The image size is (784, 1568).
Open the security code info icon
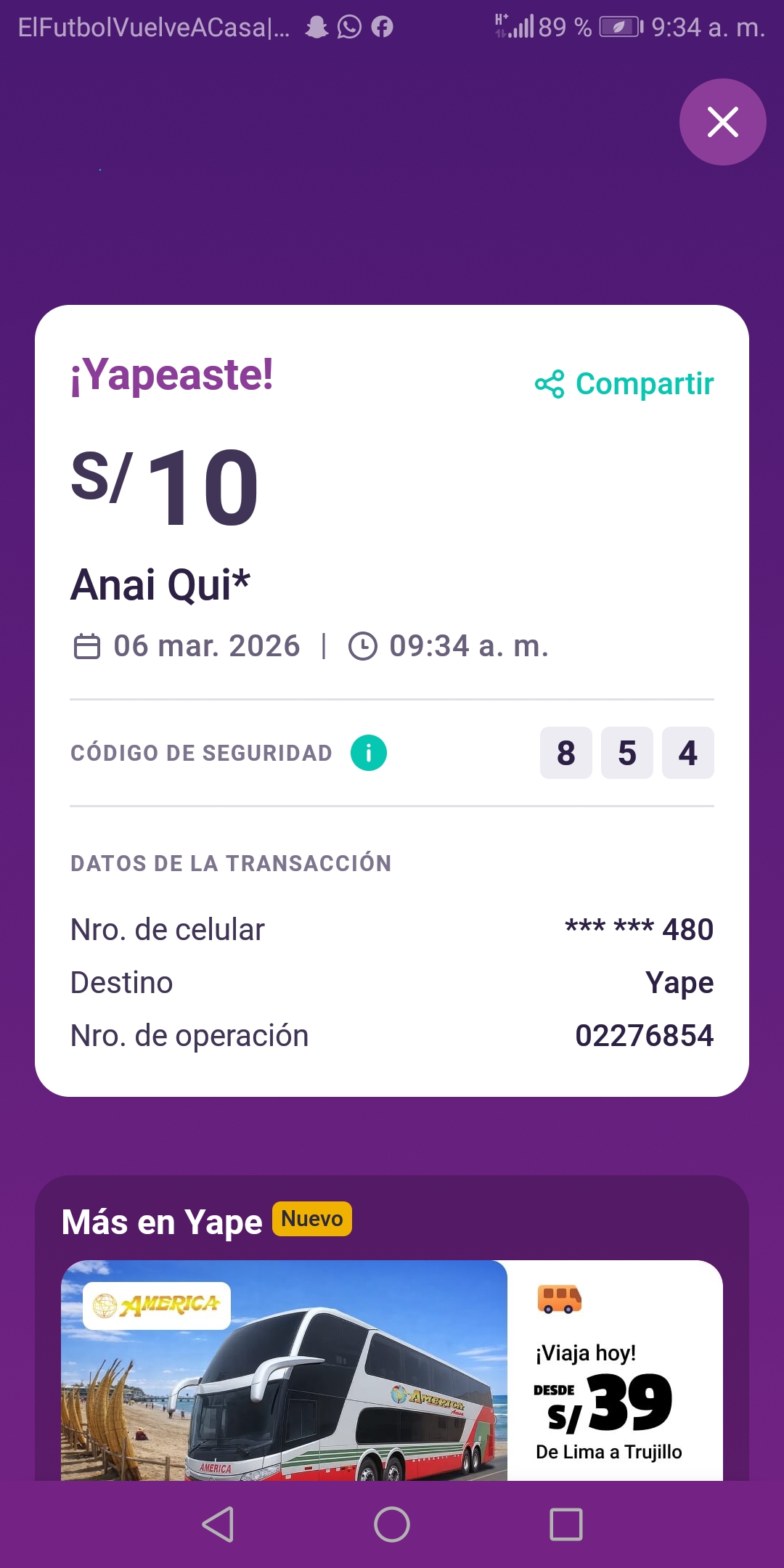click(x=369, y=753)
